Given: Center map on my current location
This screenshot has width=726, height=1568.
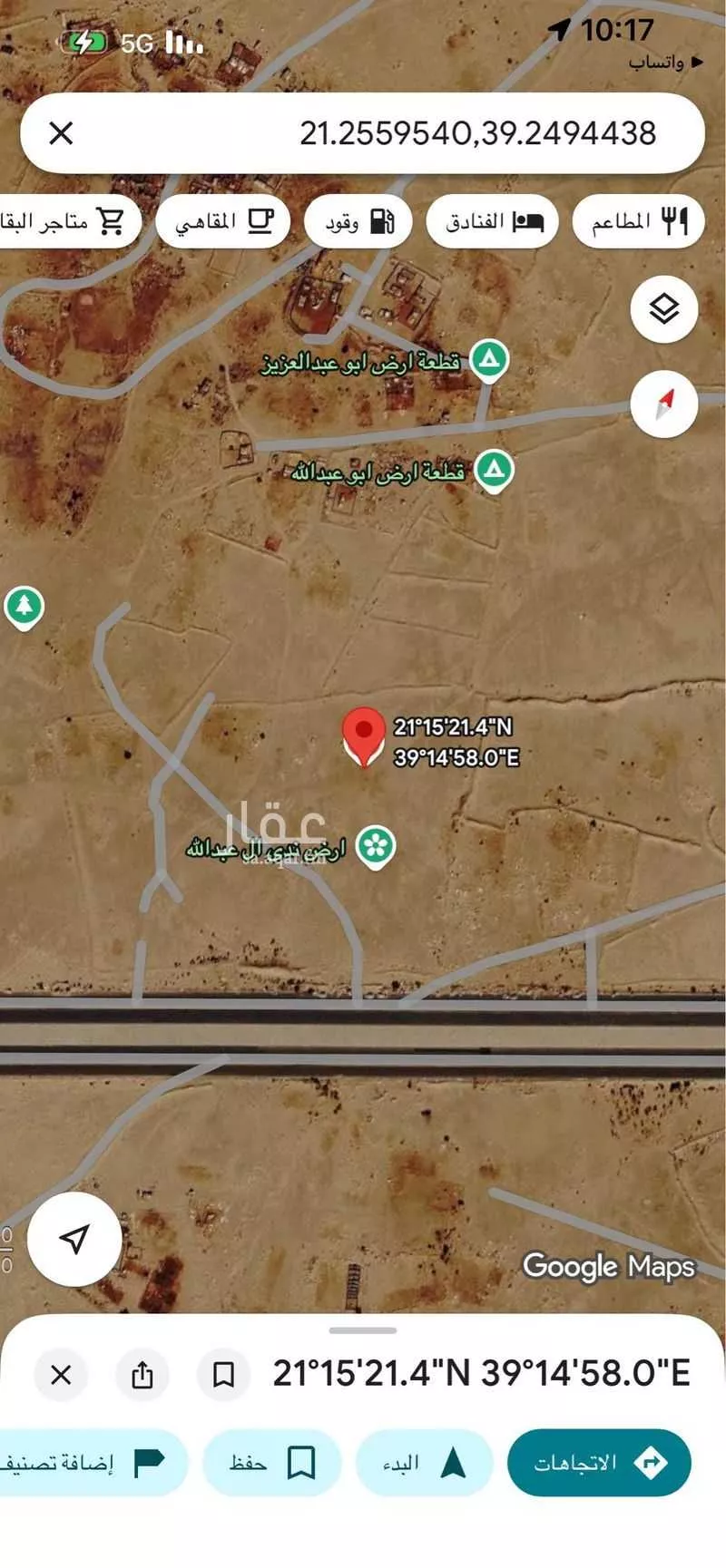Looking at the screenshot, I should pos(74,1239).
